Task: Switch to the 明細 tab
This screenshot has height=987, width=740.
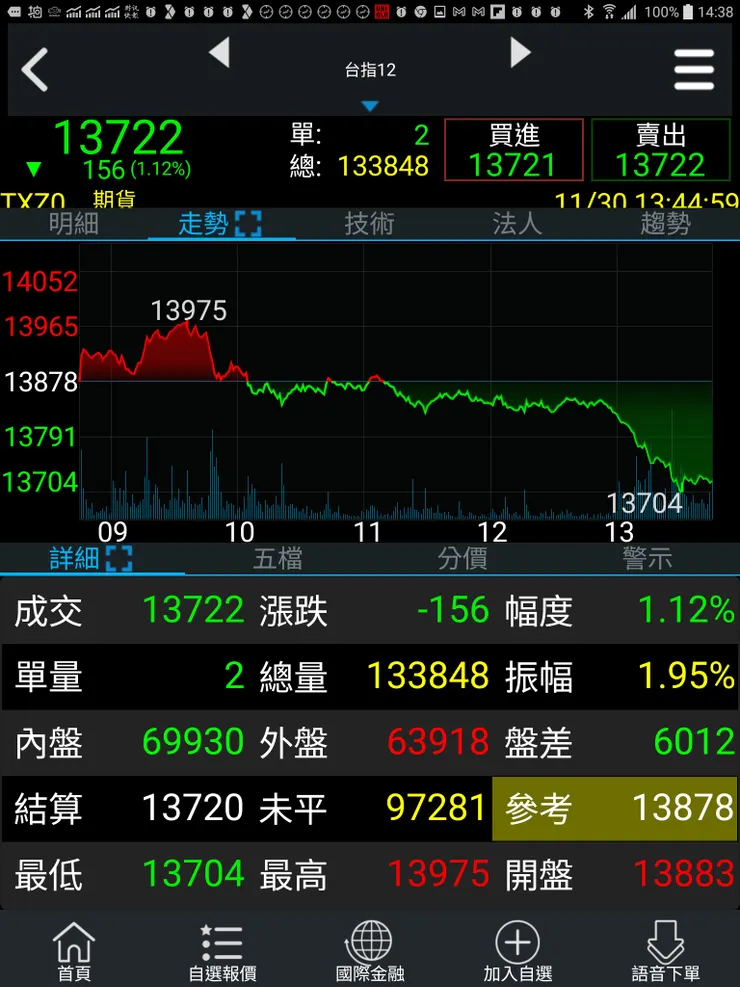Action: tap(74, 223)
